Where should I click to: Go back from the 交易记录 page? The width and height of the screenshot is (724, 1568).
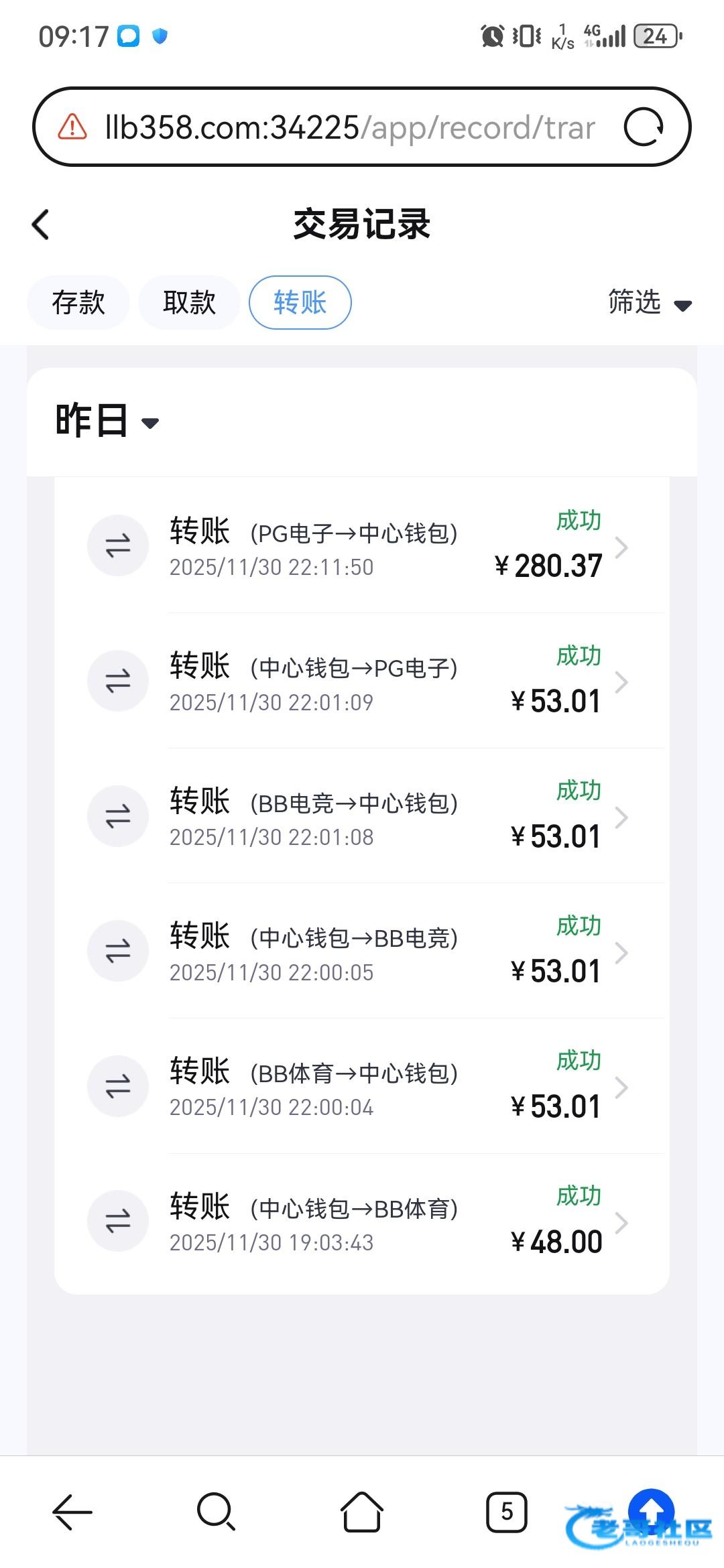(x=42, y=224)
